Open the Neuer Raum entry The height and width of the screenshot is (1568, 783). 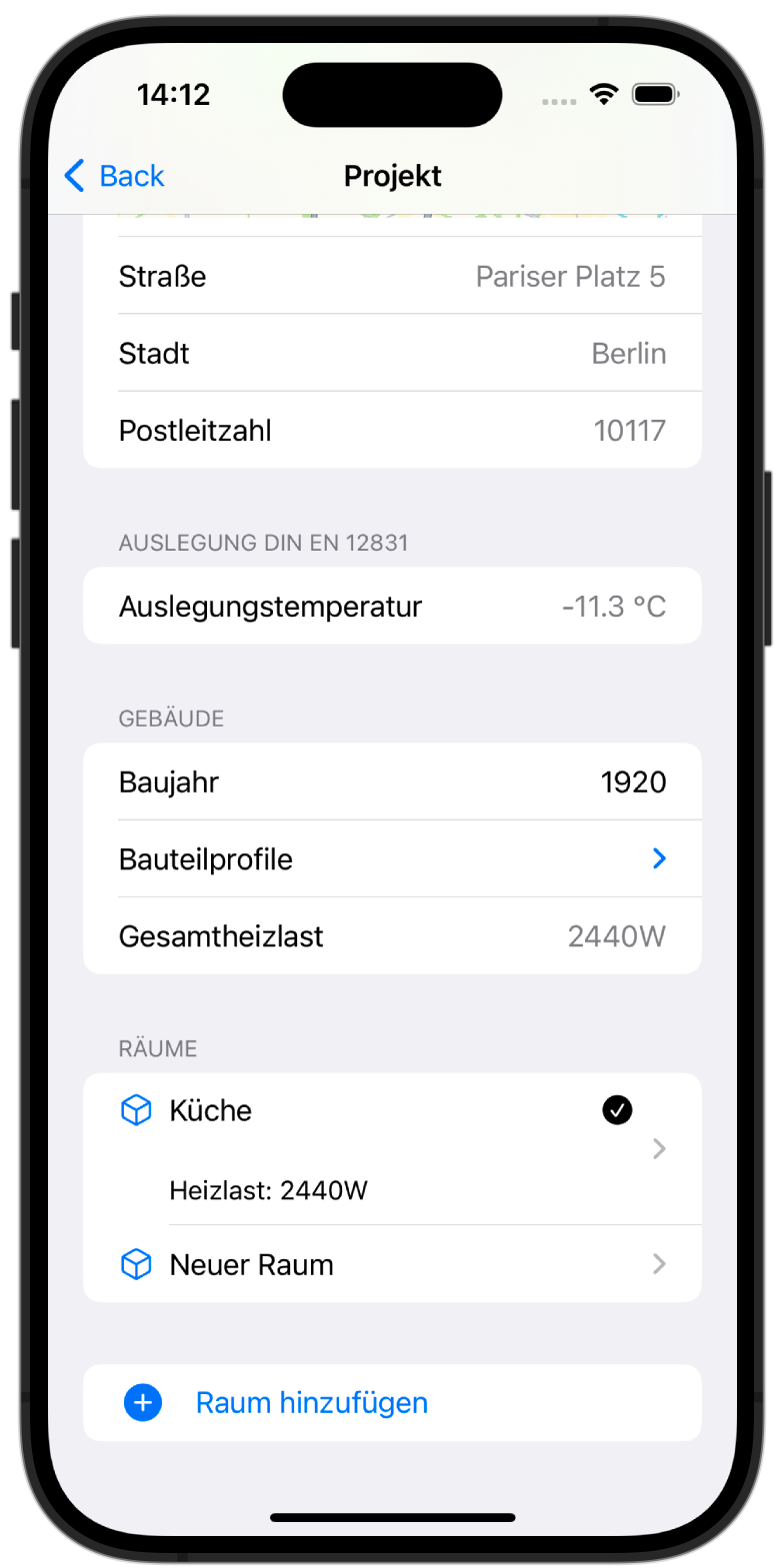tap(392, 1264)
